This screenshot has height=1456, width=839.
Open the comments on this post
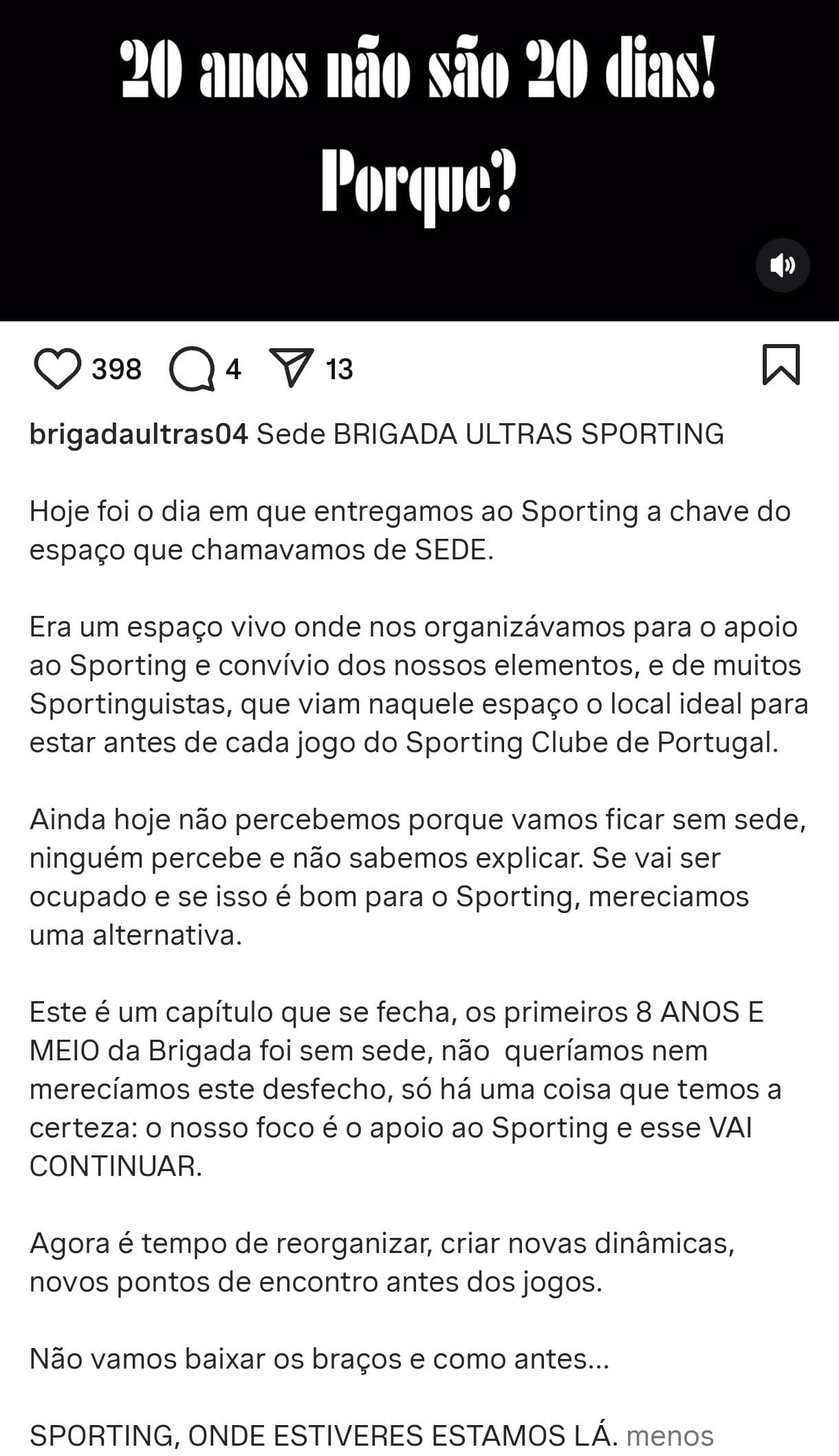point(191,370)
